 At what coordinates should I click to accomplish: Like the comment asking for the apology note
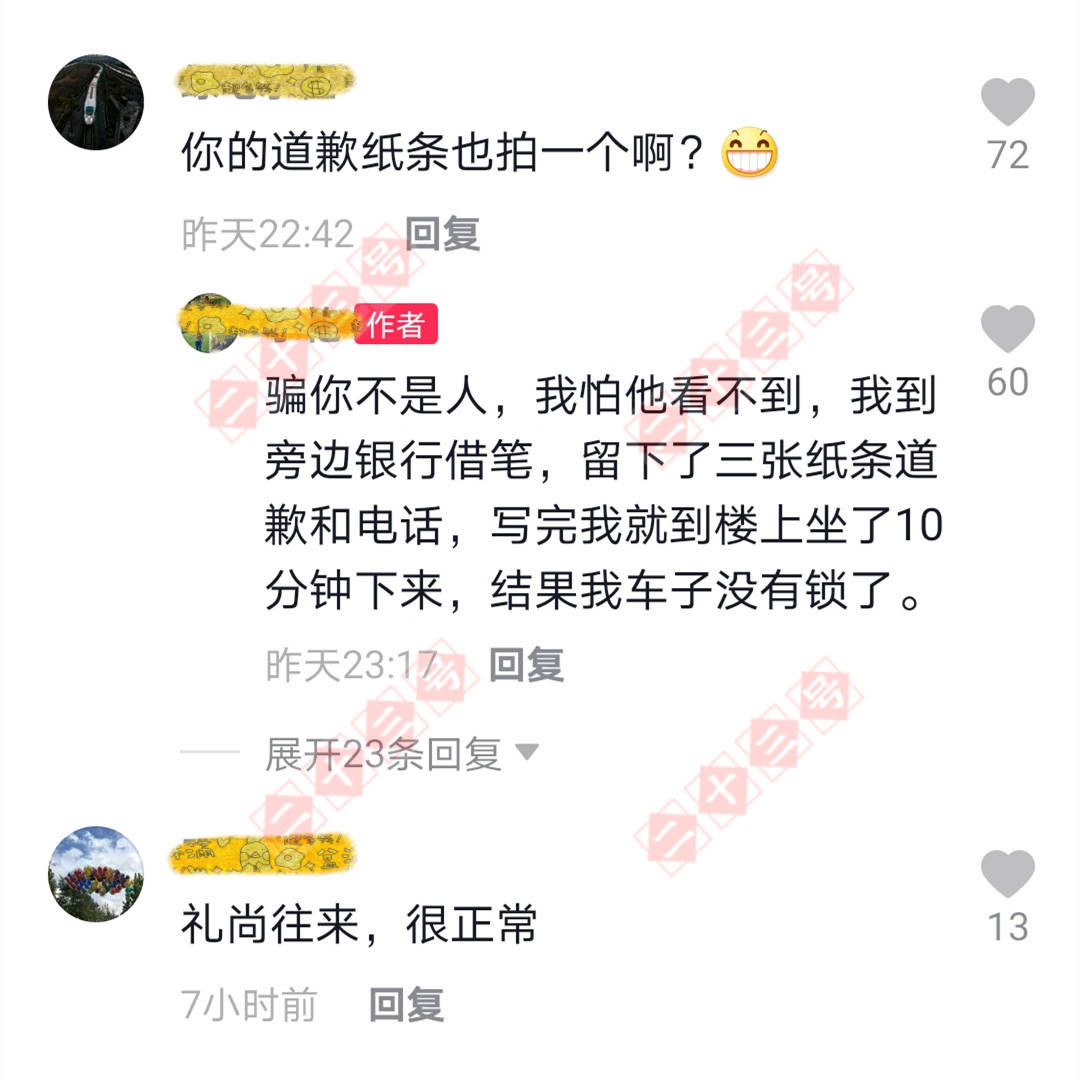pos(1006,103)
